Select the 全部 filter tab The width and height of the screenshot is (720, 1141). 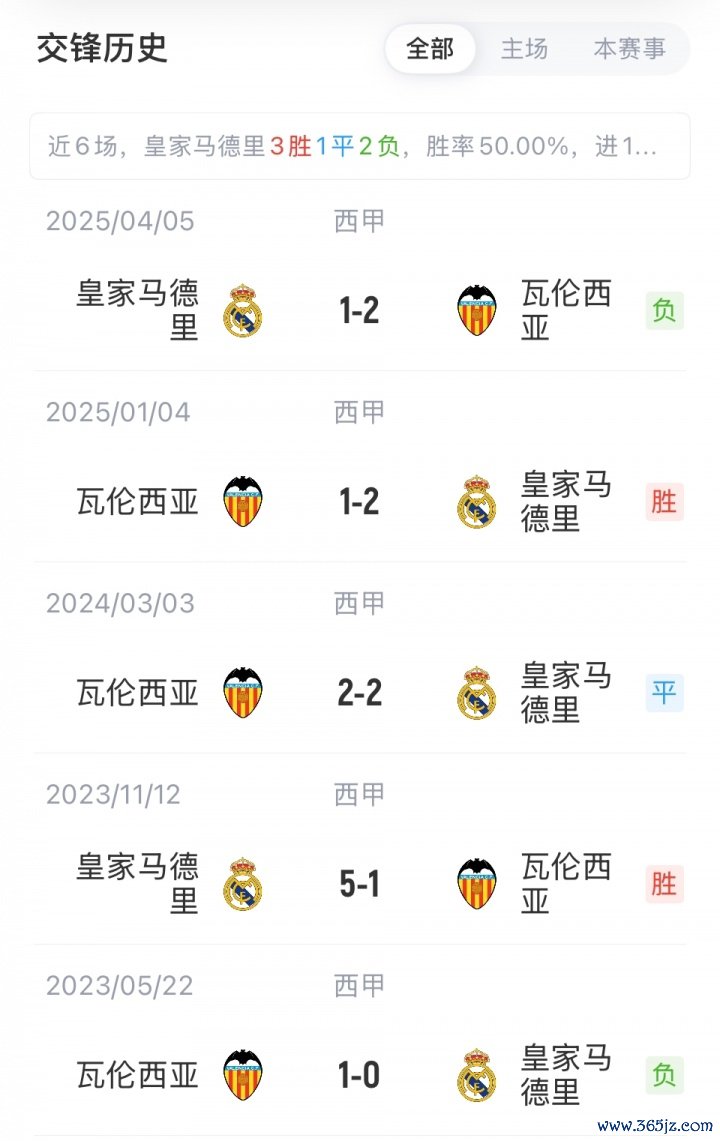click(x=430, y=48)
